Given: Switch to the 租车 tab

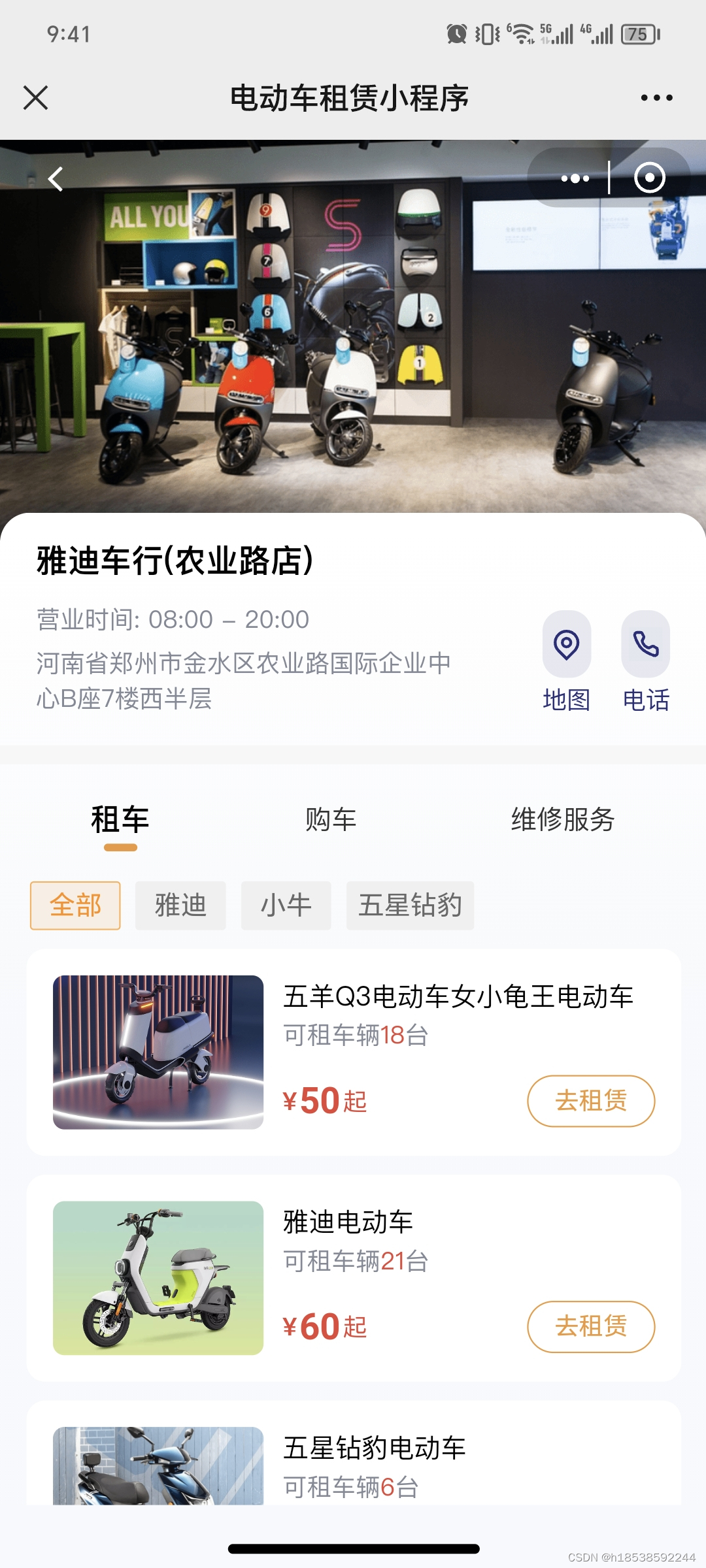Looking at the screenshot, I should [x=120, y=820].
